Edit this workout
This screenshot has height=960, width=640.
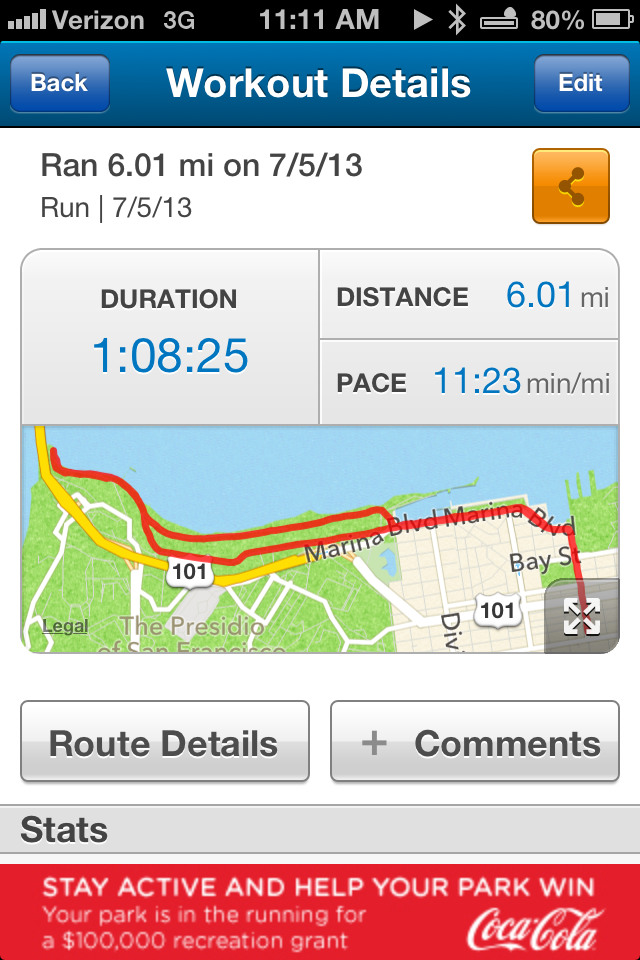click(x=580, y=83)
